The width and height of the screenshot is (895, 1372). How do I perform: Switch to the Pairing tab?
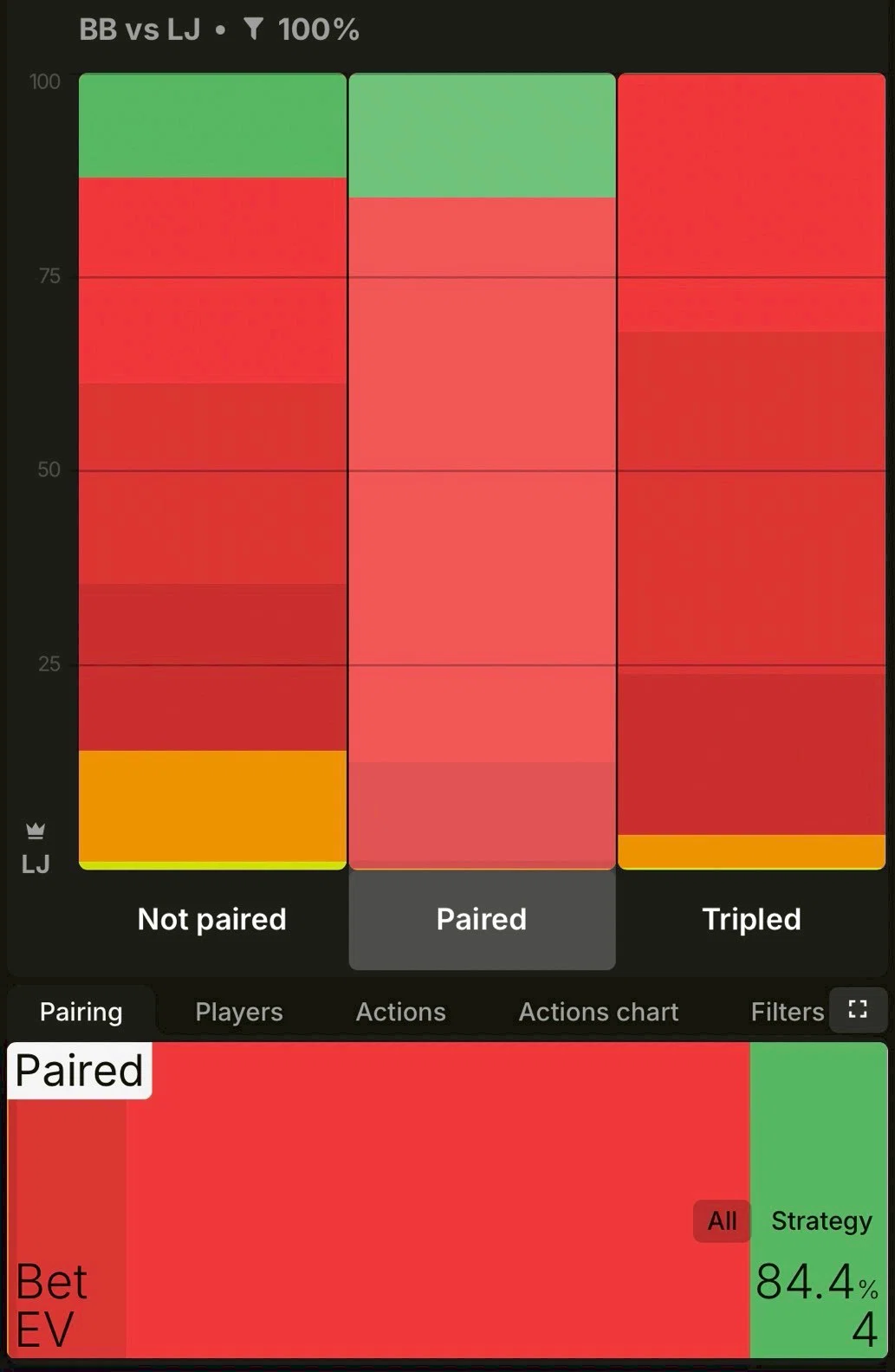tap(81, 1012)
